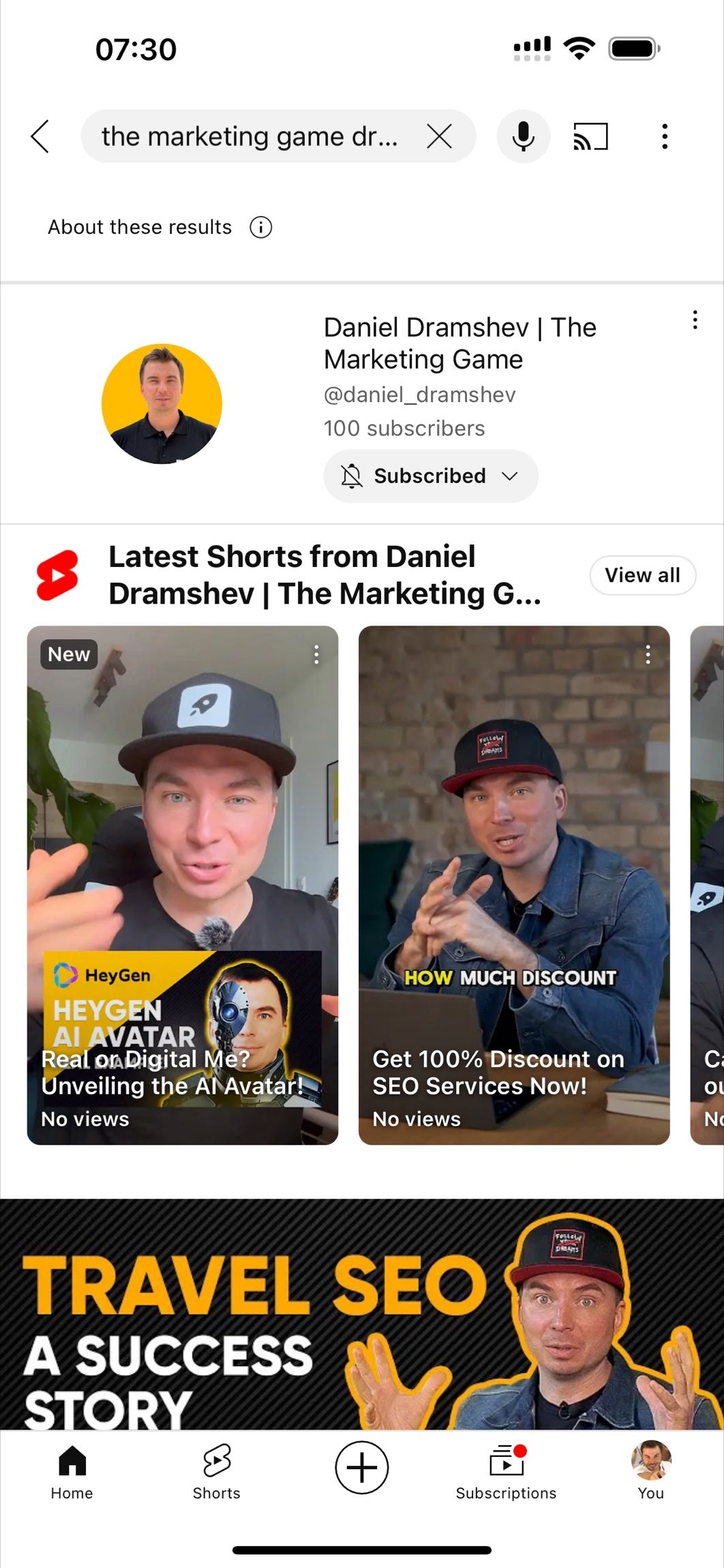Open options for the SEO discount short

coord(646,654)
